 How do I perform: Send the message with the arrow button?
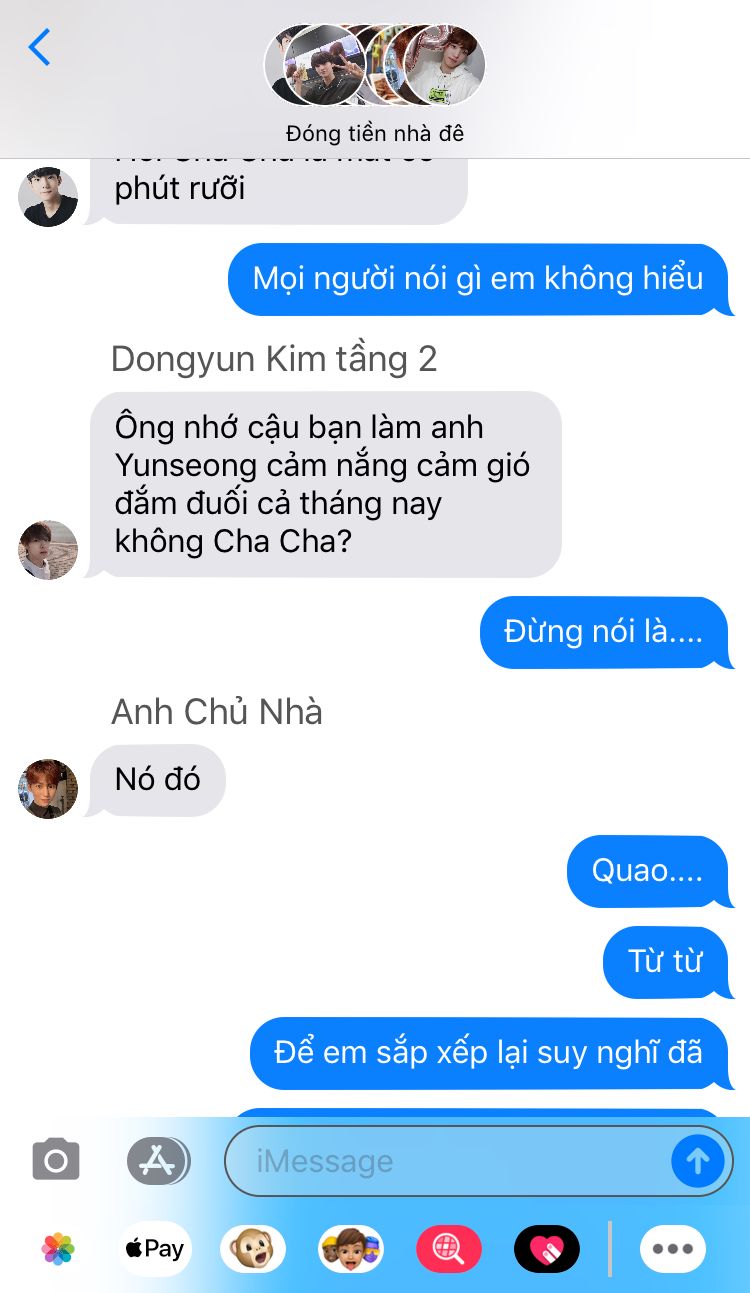697,1161
